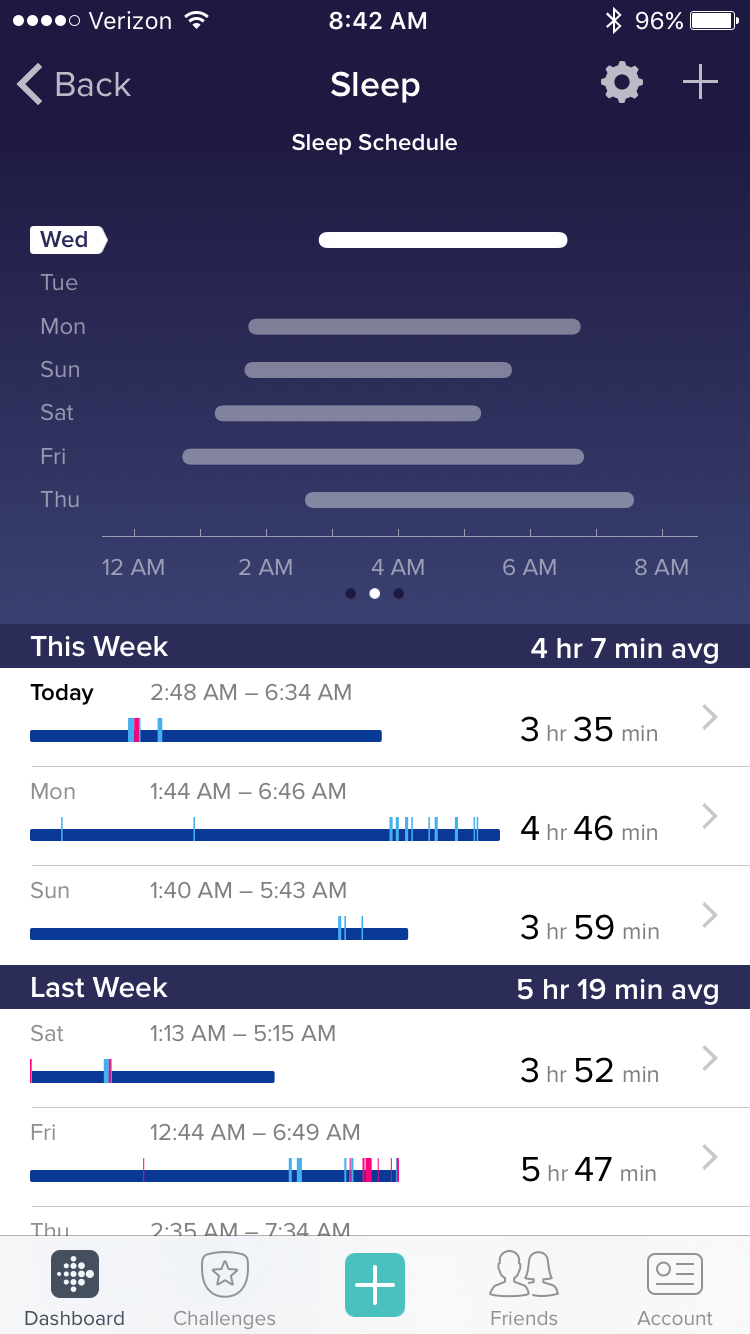Image resolution: width=750 pixels, height=1334 pixels.
Task: Open Today's sleep log details
Action: pos(375,716)
